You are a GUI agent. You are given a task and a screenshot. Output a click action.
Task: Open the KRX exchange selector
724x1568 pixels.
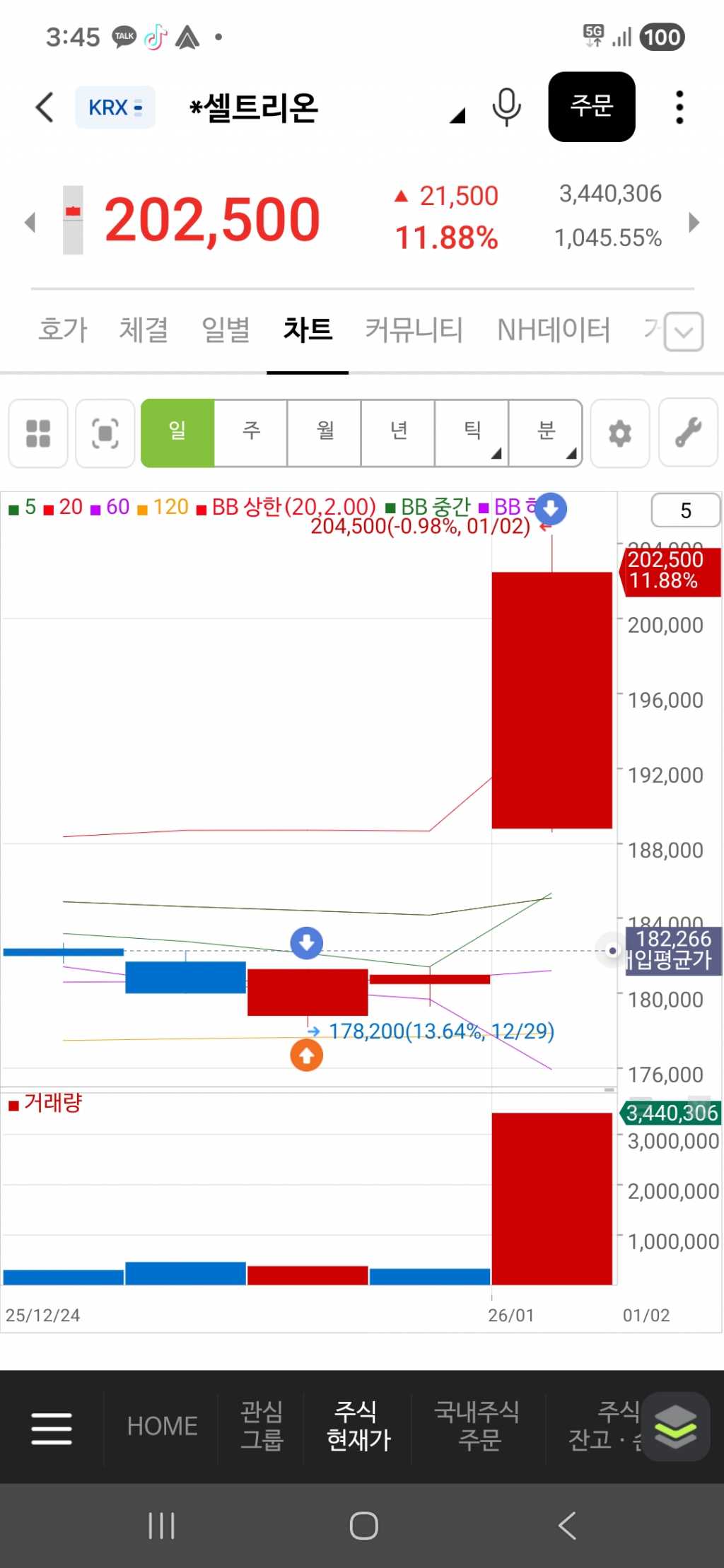[115, 107]
